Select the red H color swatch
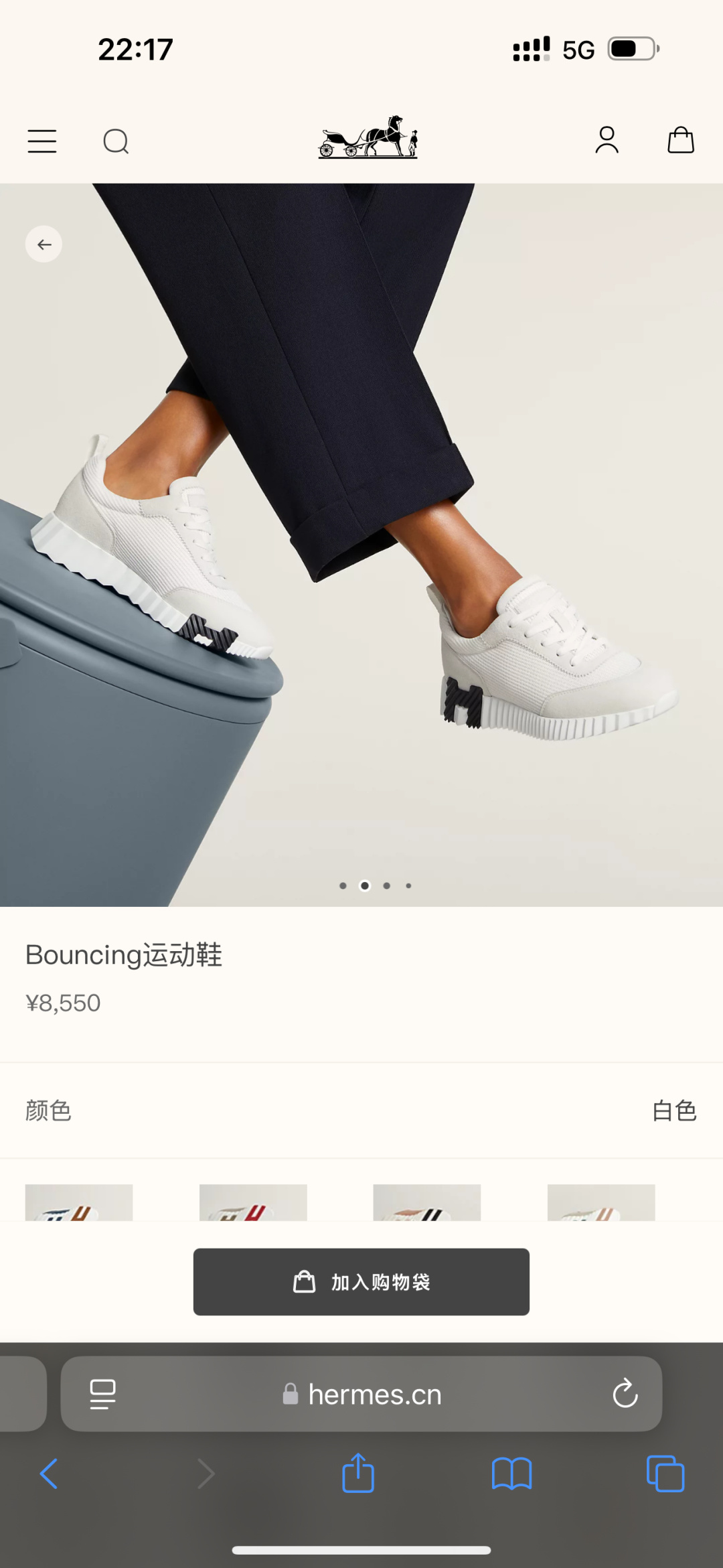The width and height of the screenshot is (723, 1568). [253, 1203]
